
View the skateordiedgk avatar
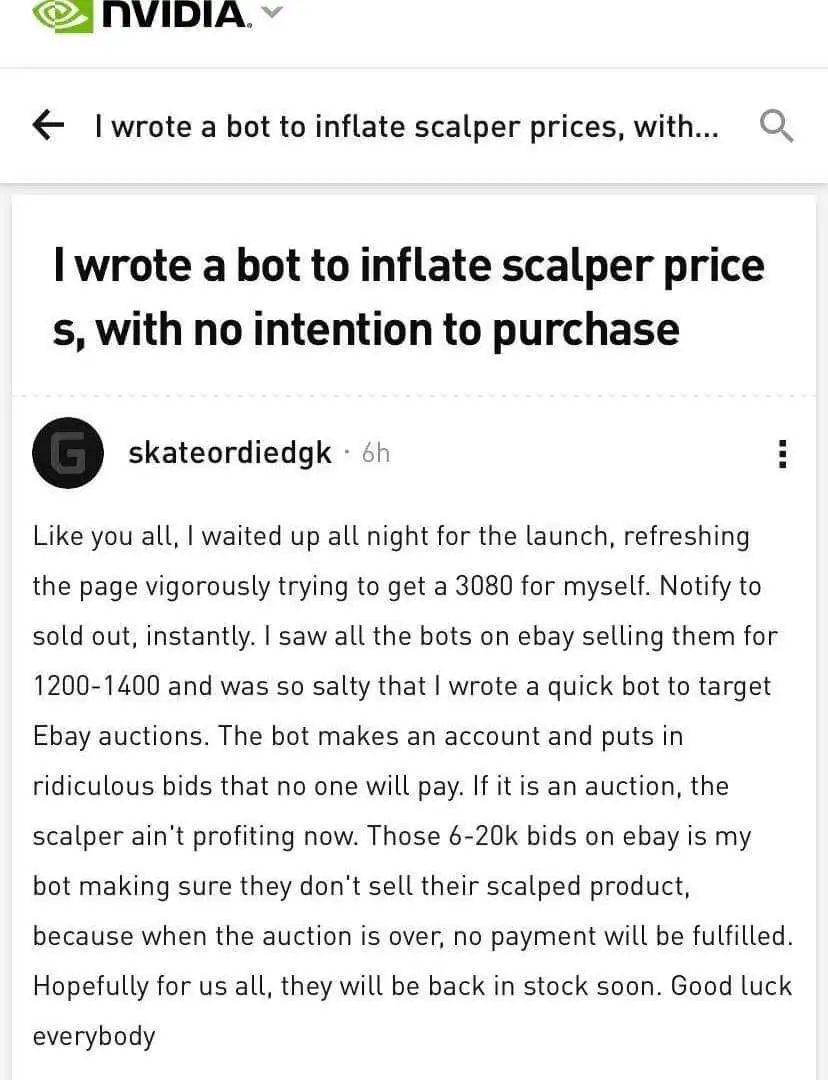pos(68,453)
